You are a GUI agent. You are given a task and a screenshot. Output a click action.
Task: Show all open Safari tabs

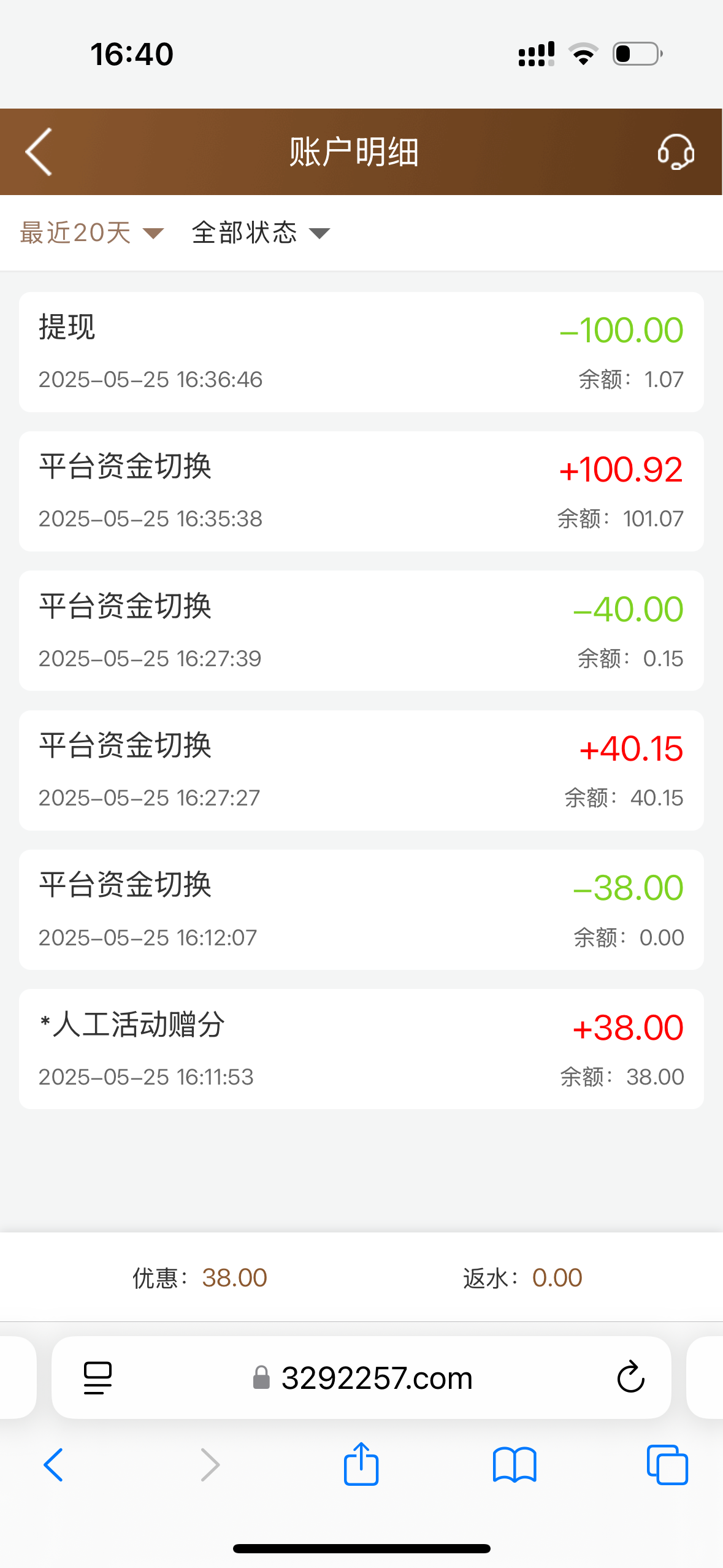coord(667,1465)
